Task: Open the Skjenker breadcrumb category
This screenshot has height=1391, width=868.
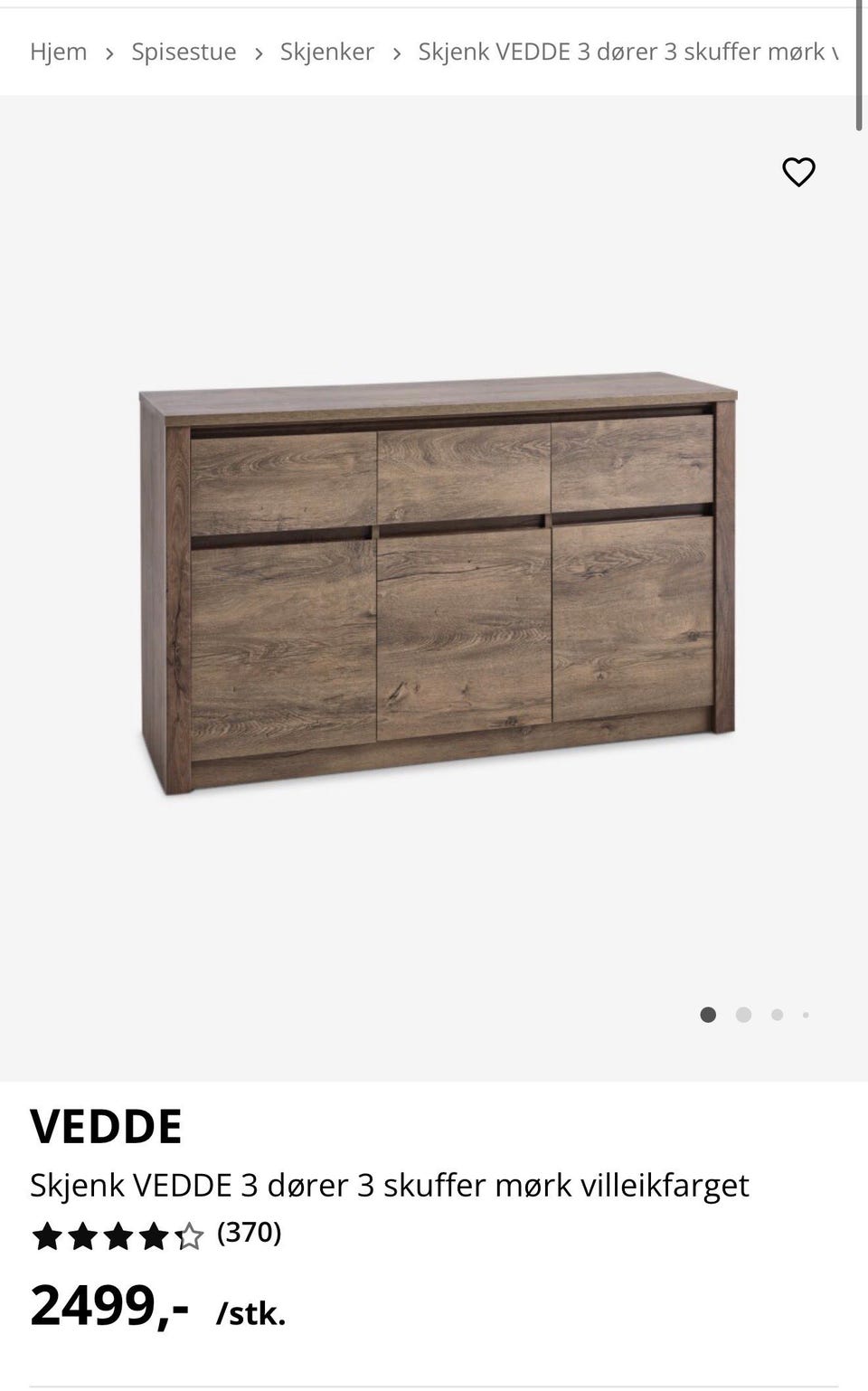Action: coord(326,52)
